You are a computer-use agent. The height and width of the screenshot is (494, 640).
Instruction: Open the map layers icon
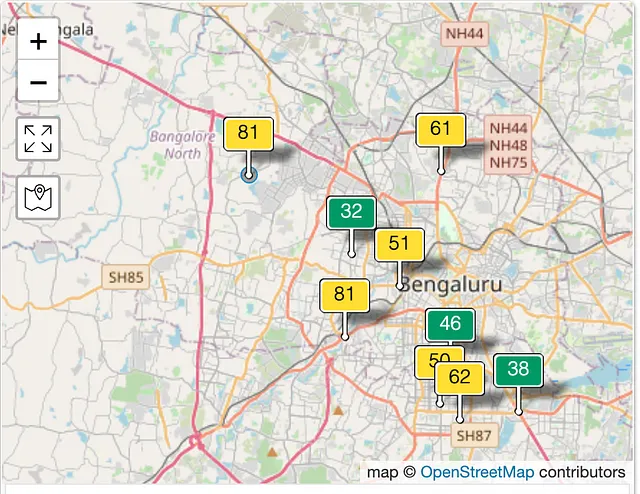(39, 197)
